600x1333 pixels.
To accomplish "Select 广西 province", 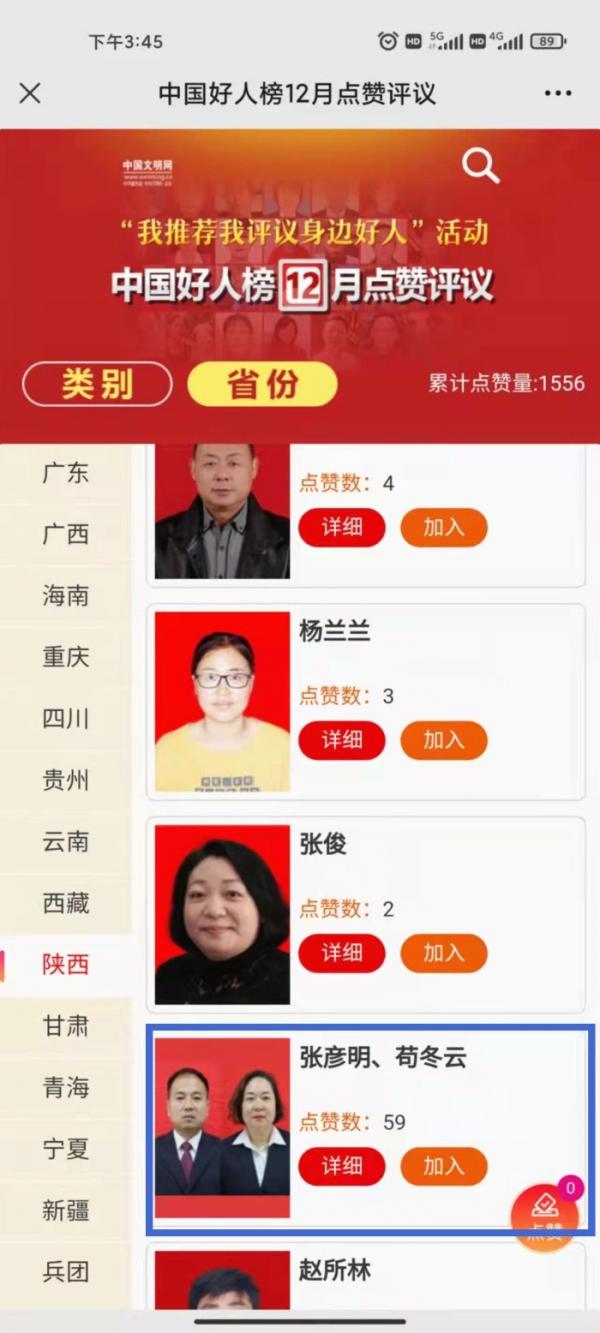I will (x=66, y=534).
